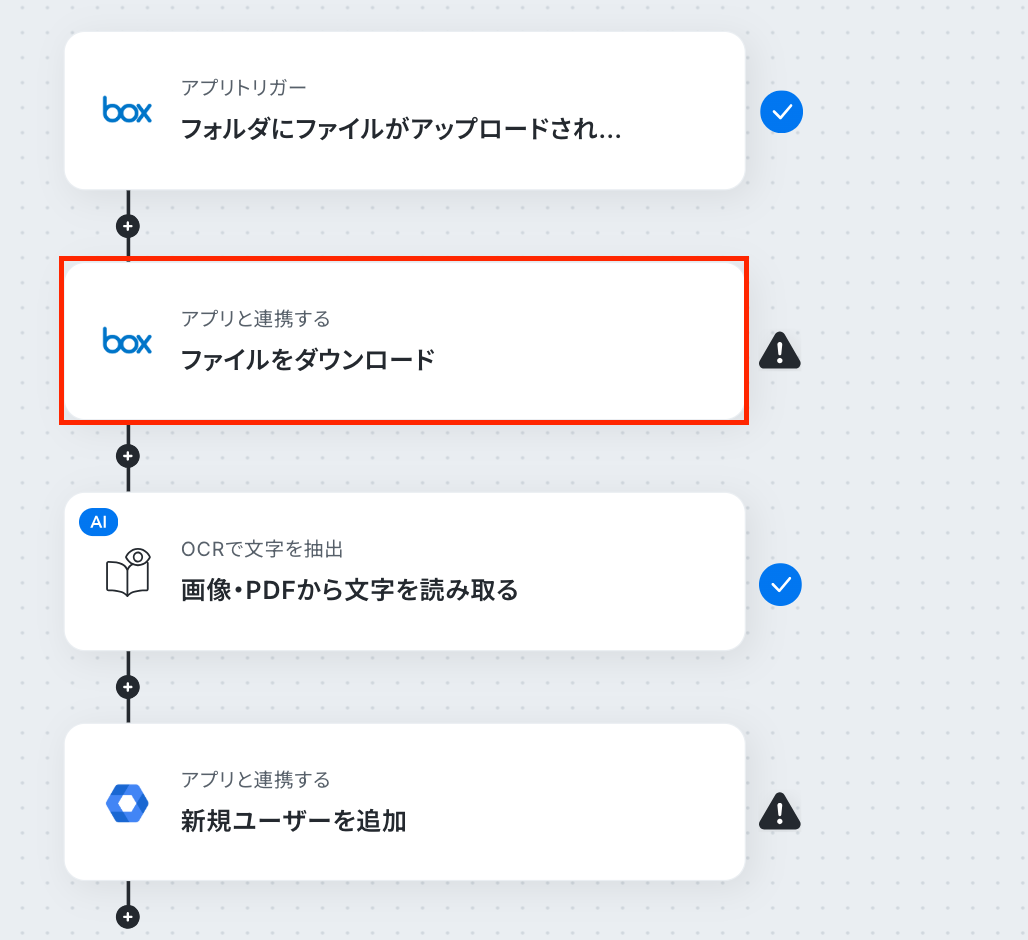Open the 新規ユーザーを追加 step card

pos(405,802)
